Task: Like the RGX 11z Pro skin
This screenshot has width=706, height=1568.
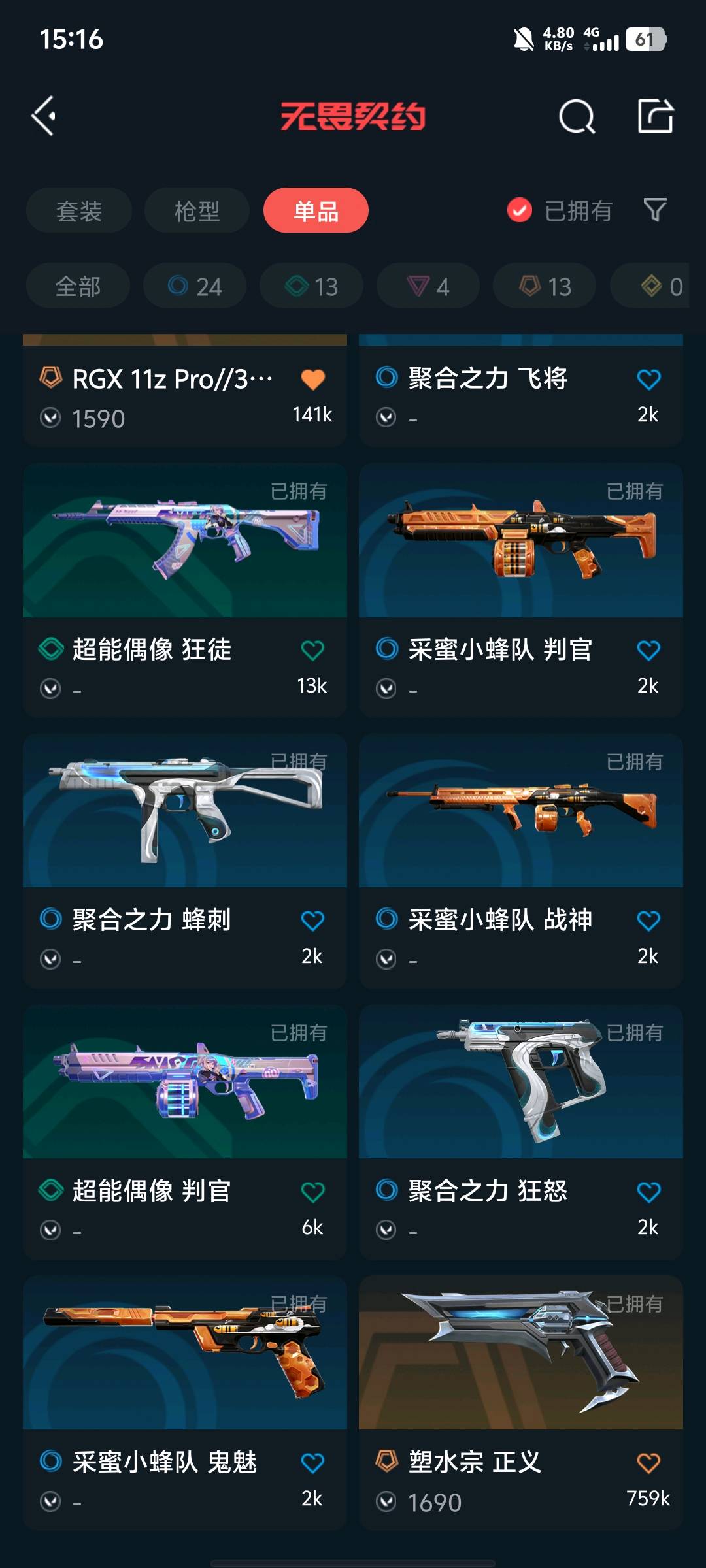Action: click(312, 379)
